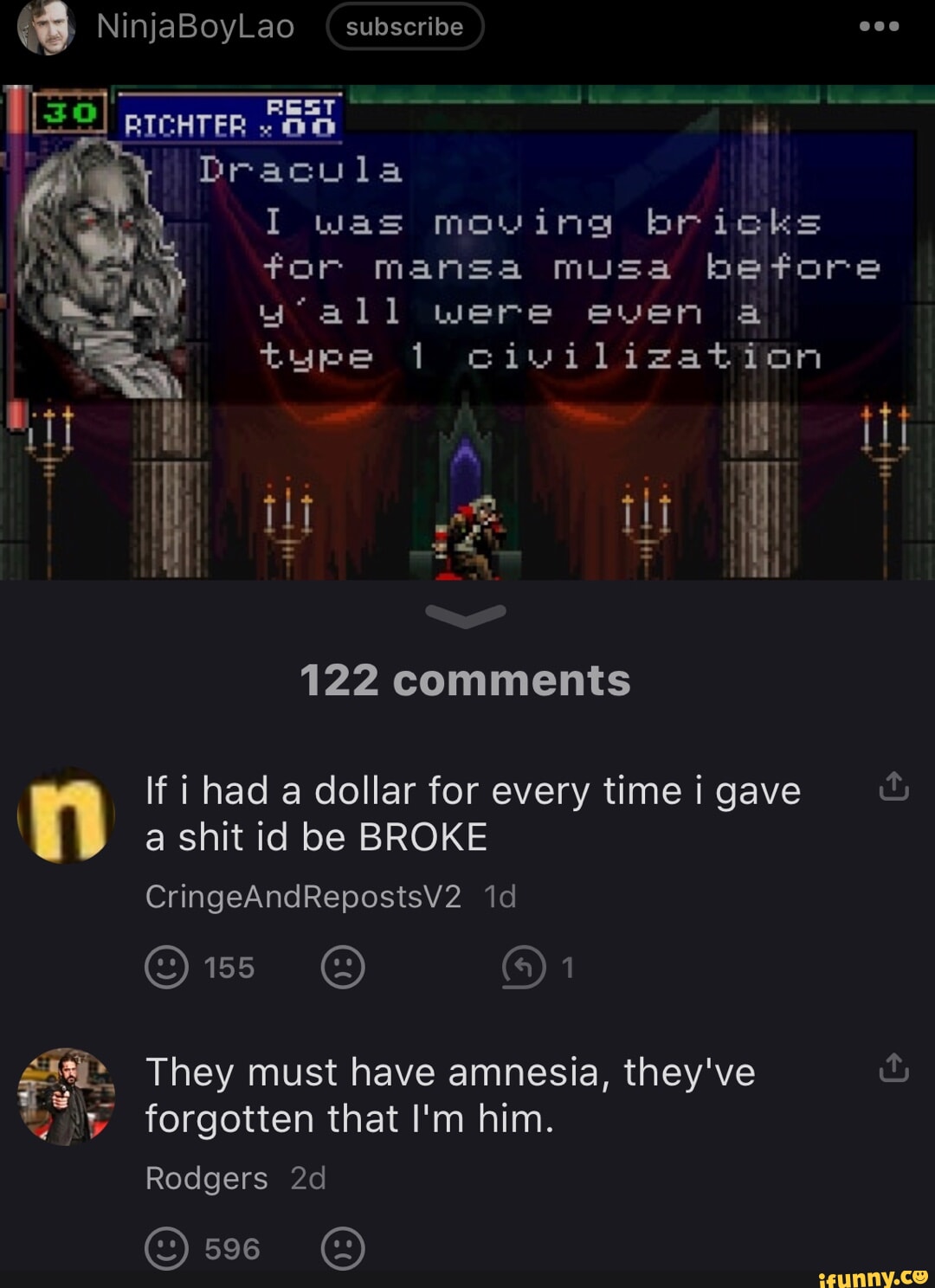935x1288 pixels.
Task: Subscribe to NinjaBoyLao
Action: (404, 27)
